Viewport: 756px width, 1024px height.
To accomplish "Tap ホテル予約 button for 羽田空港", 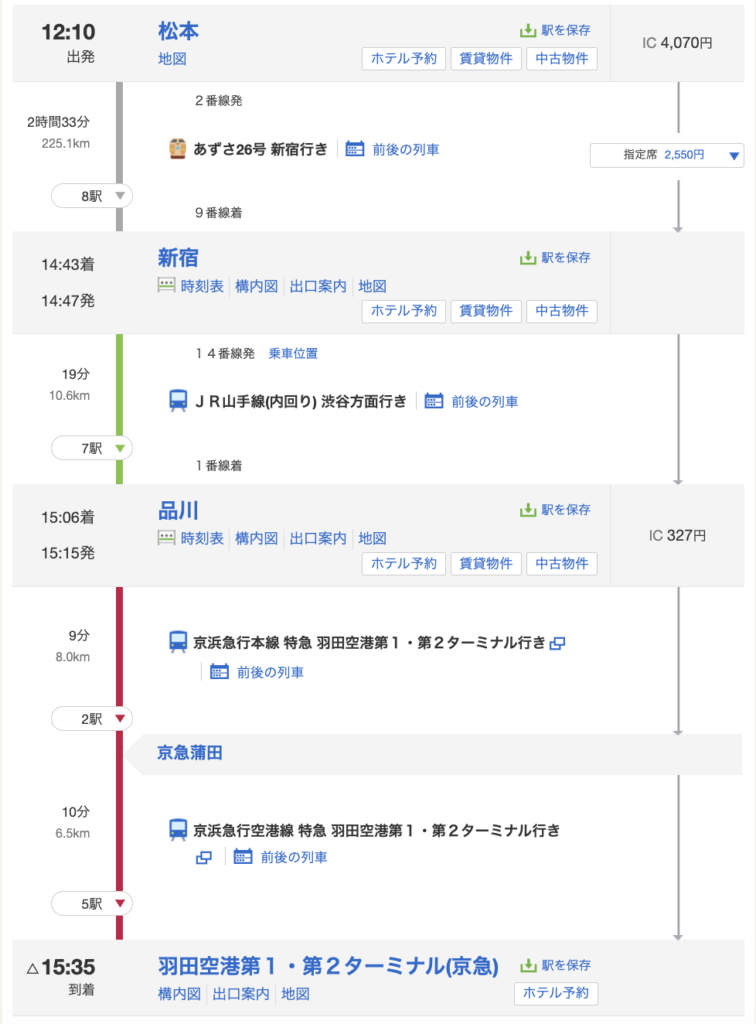I will click(x=556, y=993).
